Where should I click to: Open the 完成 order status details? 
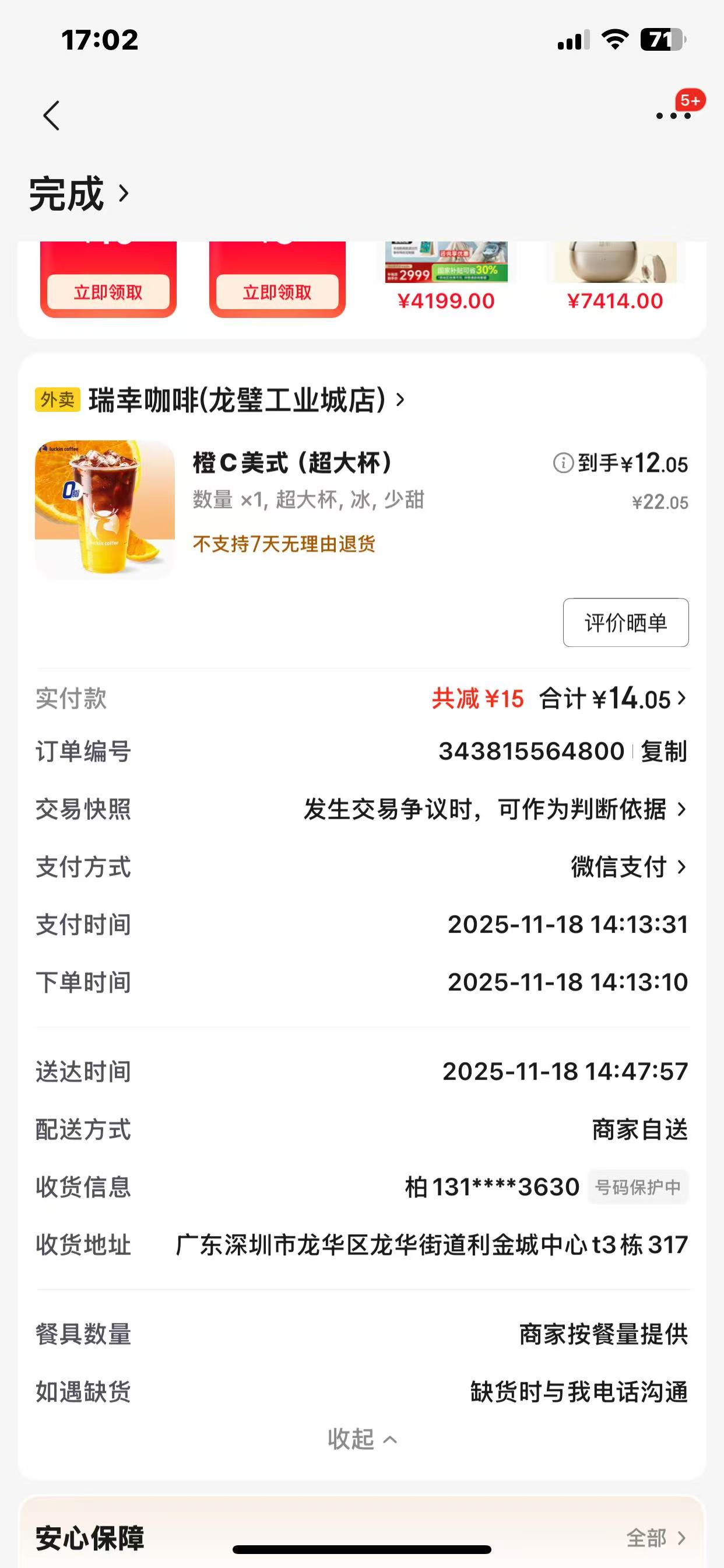coord(79,194)
